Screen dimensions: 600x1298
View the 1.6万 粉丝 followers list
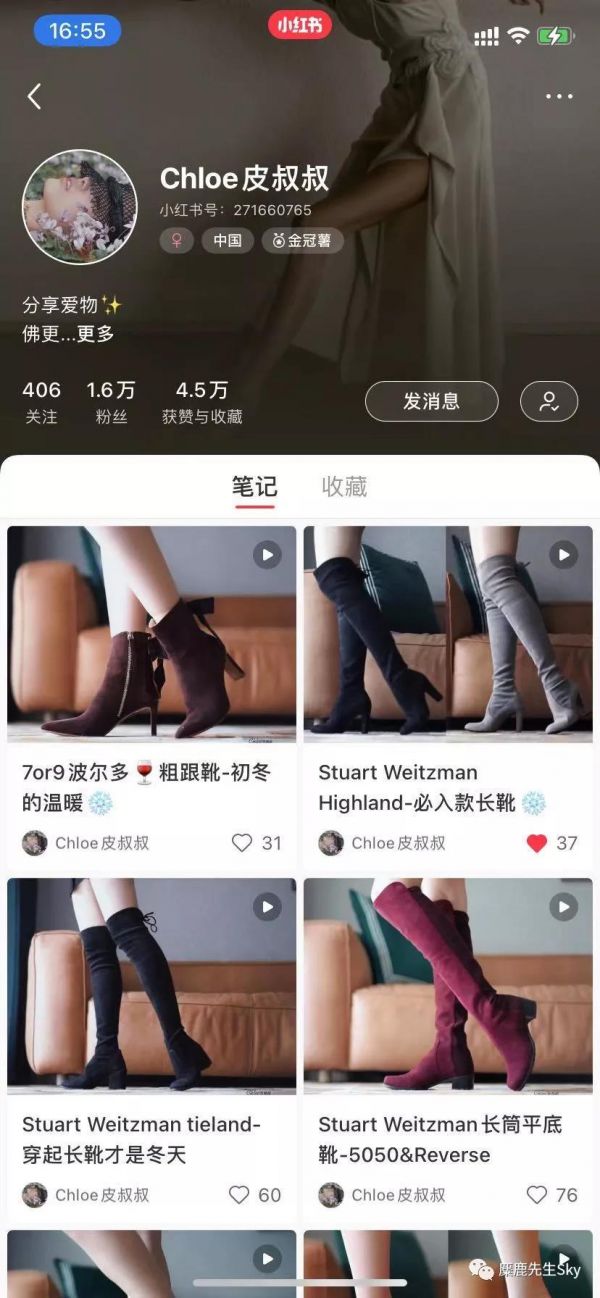[111, 401]
